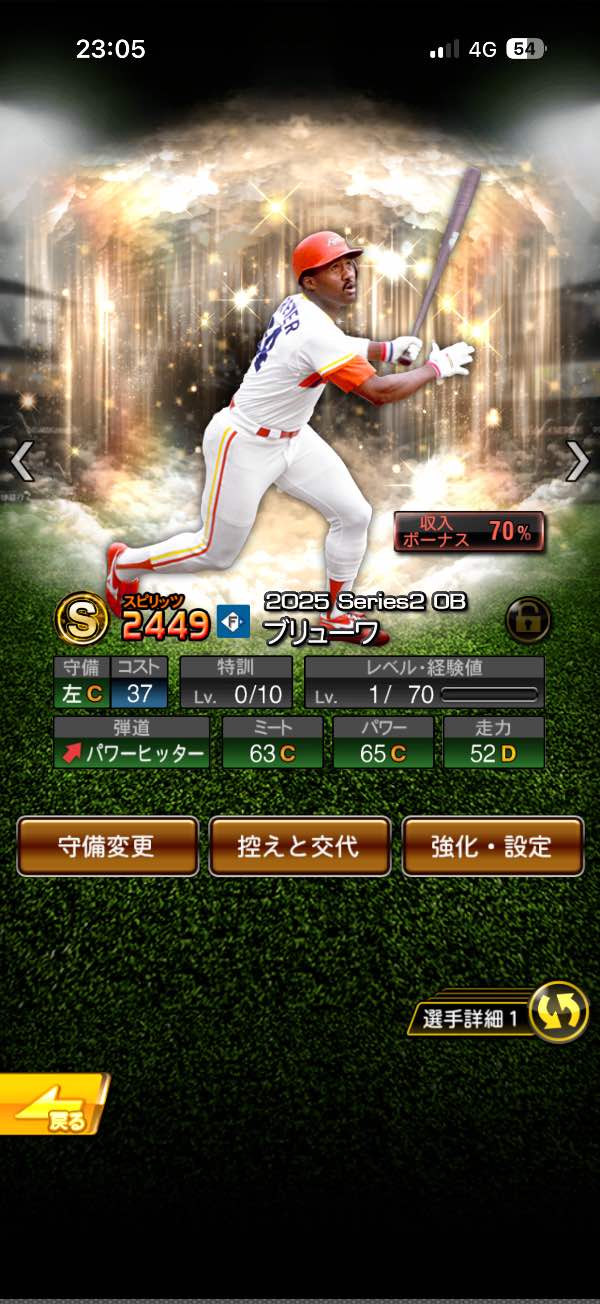
Task: Open 強化・設定 menu
Action: [x=492, y=846]
